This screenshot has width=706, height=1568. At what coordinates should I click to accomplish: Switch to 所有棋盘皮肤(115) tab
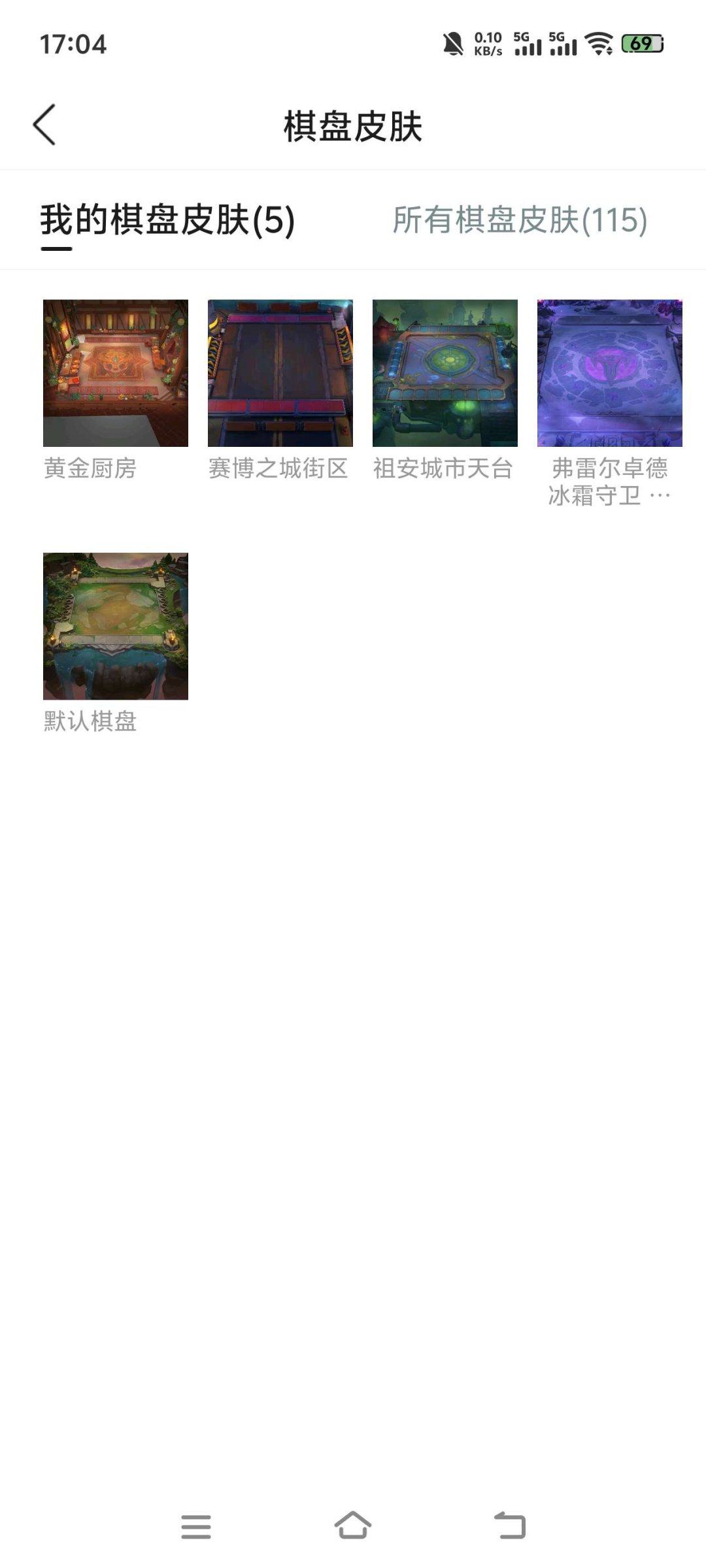520,222
